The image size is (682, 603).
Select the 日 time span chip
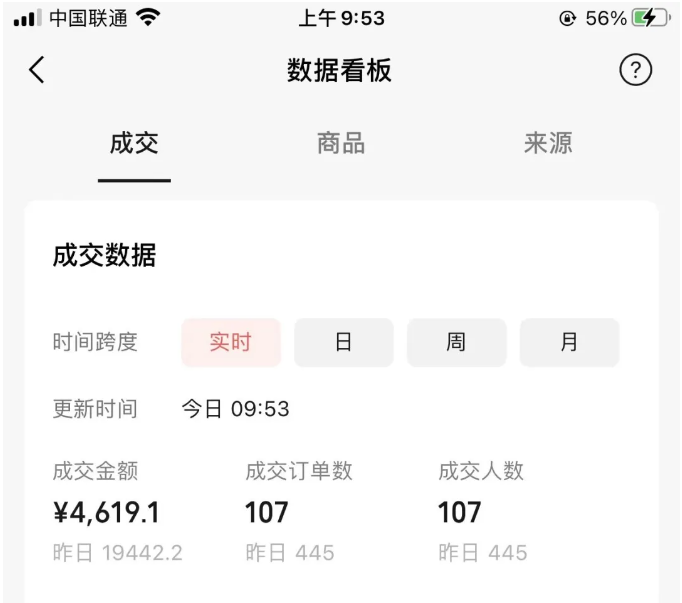(343, 343)
